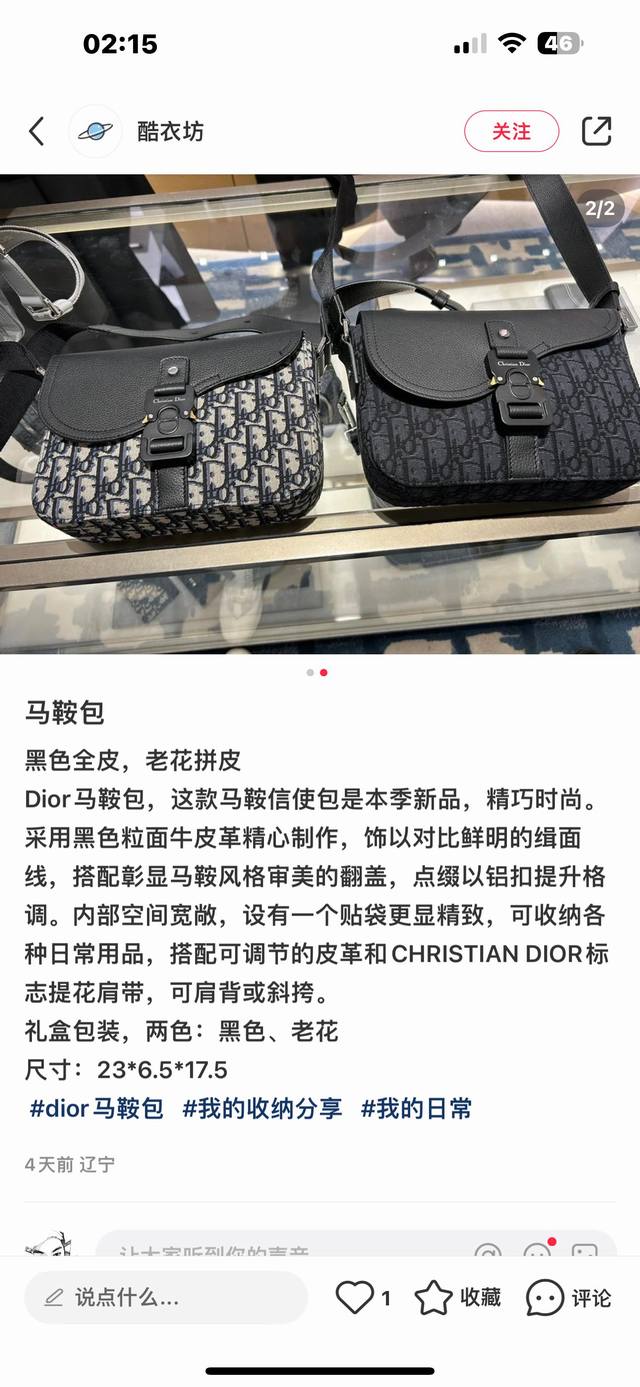The width and height of the screenshot is (640, 1387).
Task: Save the post with 收藏 star
Action: click(x=434, y=1298)
